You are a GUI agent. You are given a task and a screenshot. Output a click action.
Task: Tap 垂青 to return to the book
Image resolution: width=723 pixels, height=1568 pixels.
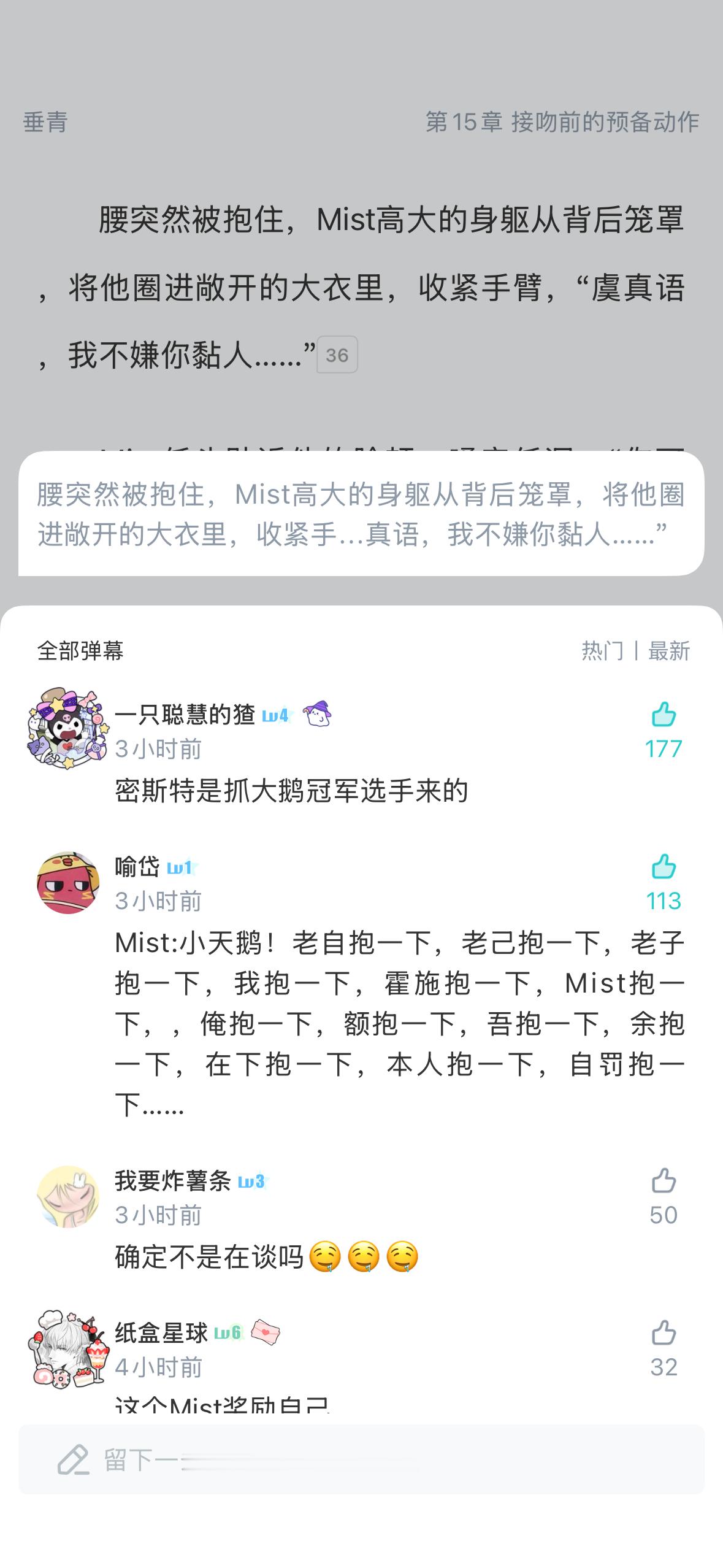click(44, 121)
